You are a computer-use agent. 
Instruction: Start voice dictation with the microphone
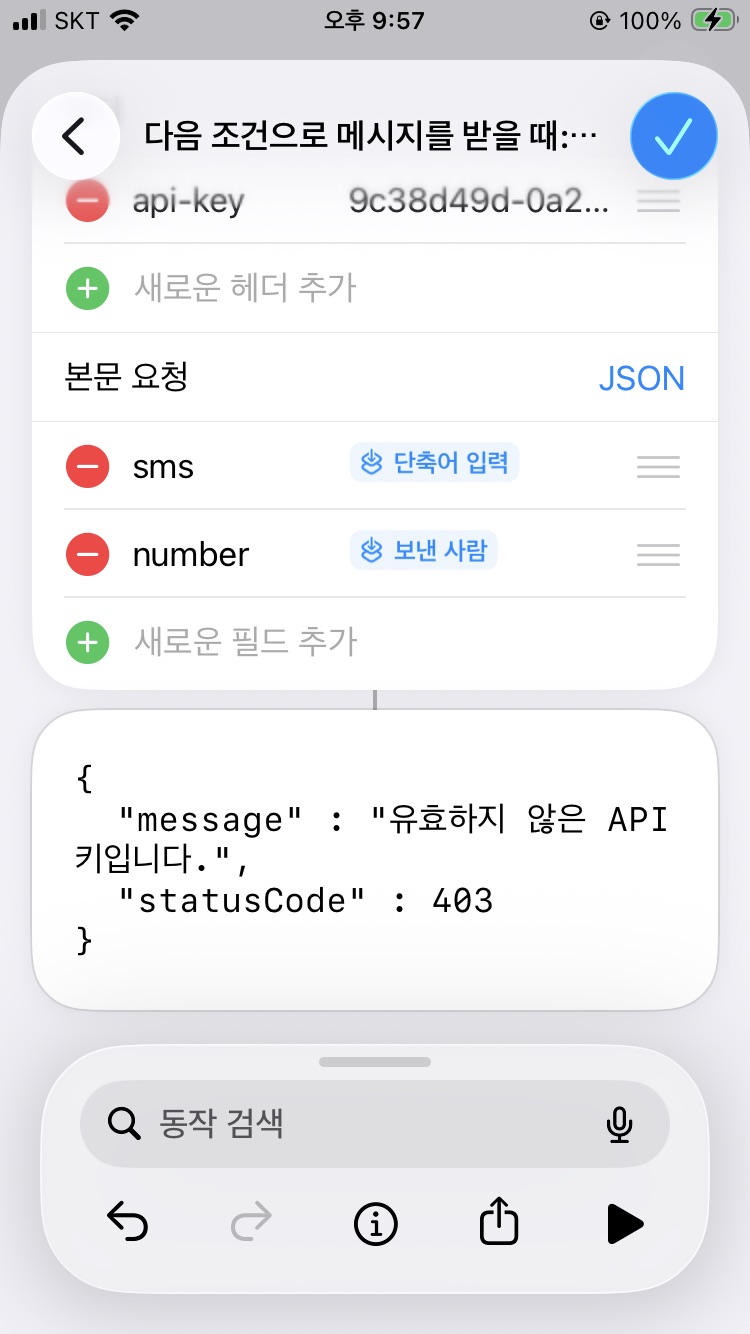(619, 1125)
